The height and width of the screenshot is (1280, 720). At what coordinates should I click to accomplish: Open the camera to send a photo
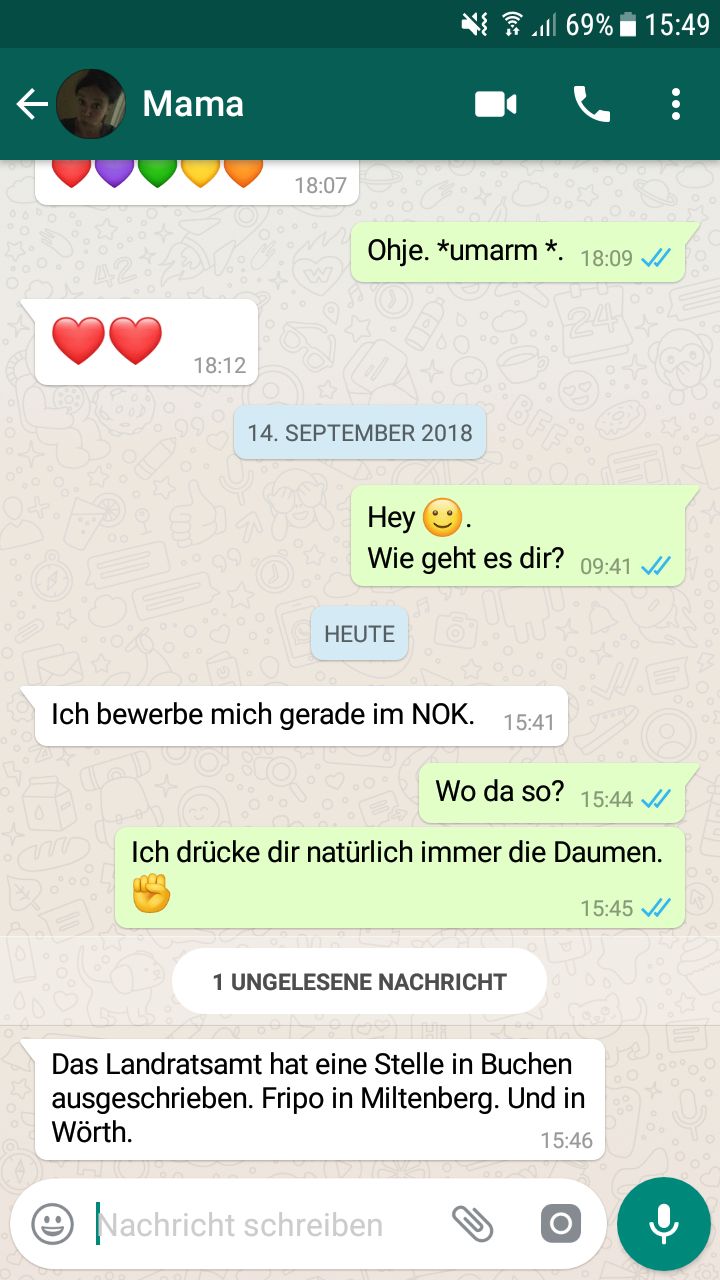click(x=560, y=1224)
